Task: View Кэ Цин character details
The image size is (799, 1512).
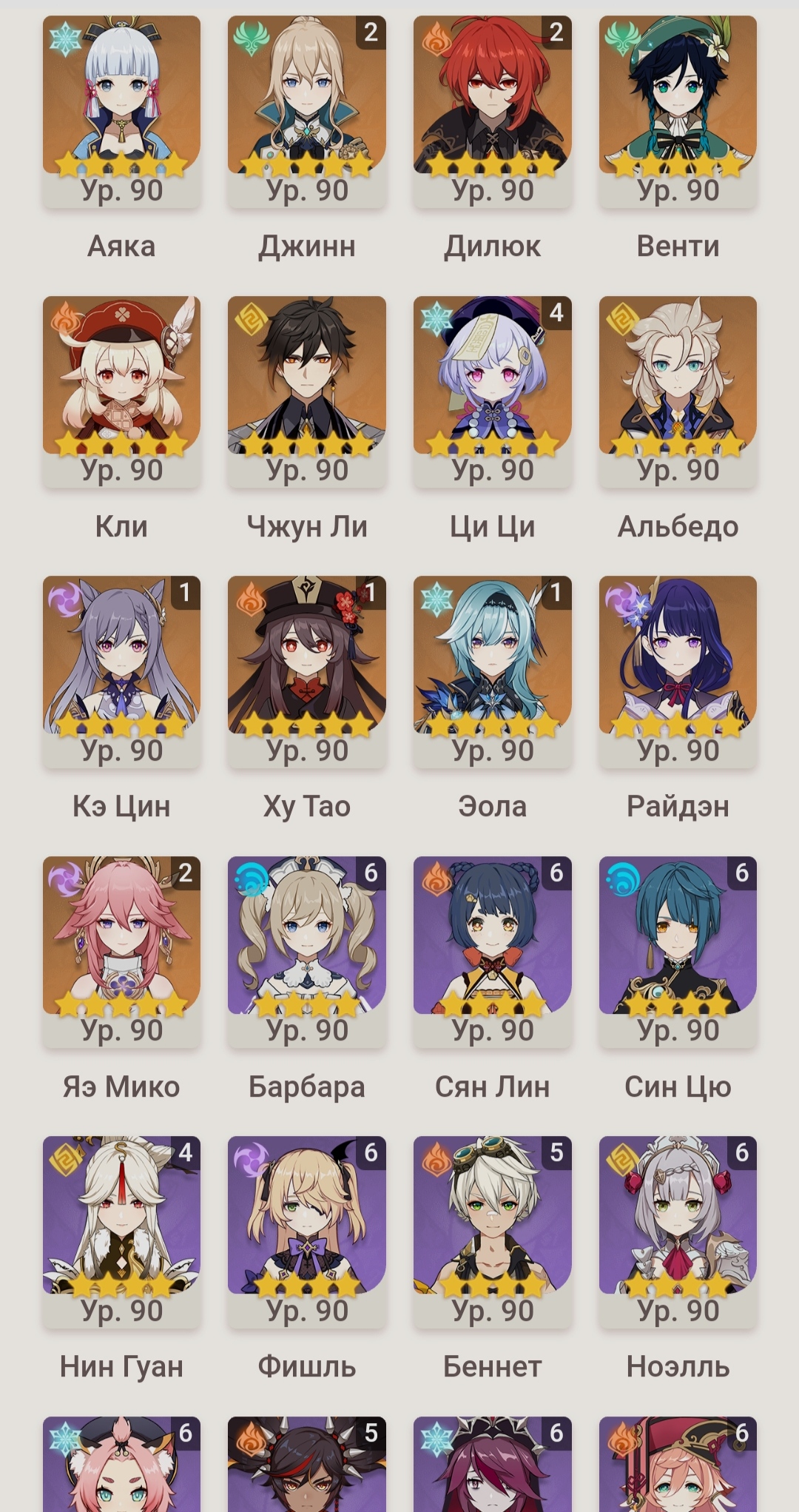Action: [x=121, y=671]
